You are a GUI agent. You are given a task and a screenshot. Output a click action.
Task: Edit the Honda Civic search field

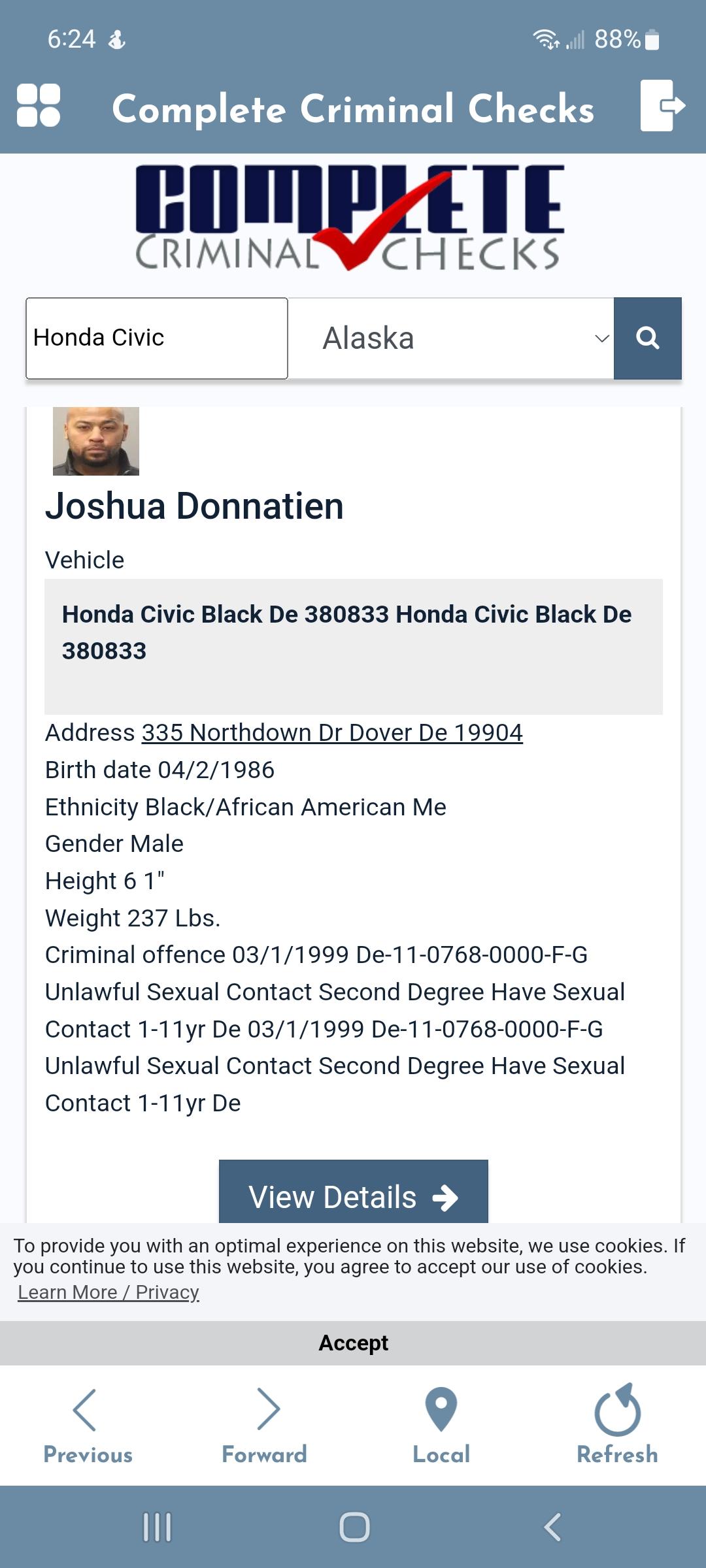(x=157, y=338)
